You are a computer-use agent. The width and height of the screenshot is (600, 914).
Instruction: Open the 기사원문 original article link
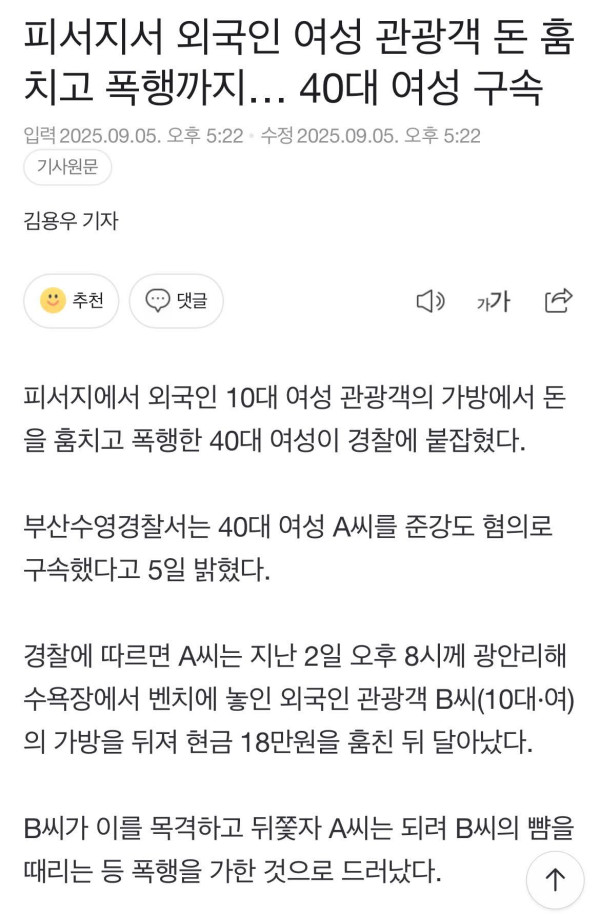pyautogui.click(x=67, y=168)
